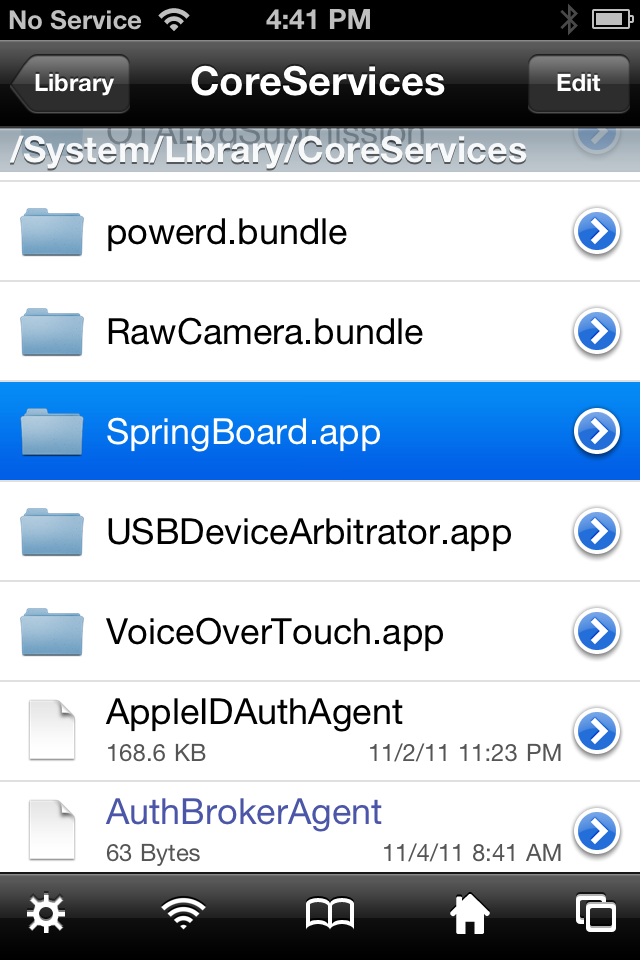This screenshot has height=960, width=640.
Task: Show details arrow for RawCamera.bundle
Action: click(x=597, y=333)
